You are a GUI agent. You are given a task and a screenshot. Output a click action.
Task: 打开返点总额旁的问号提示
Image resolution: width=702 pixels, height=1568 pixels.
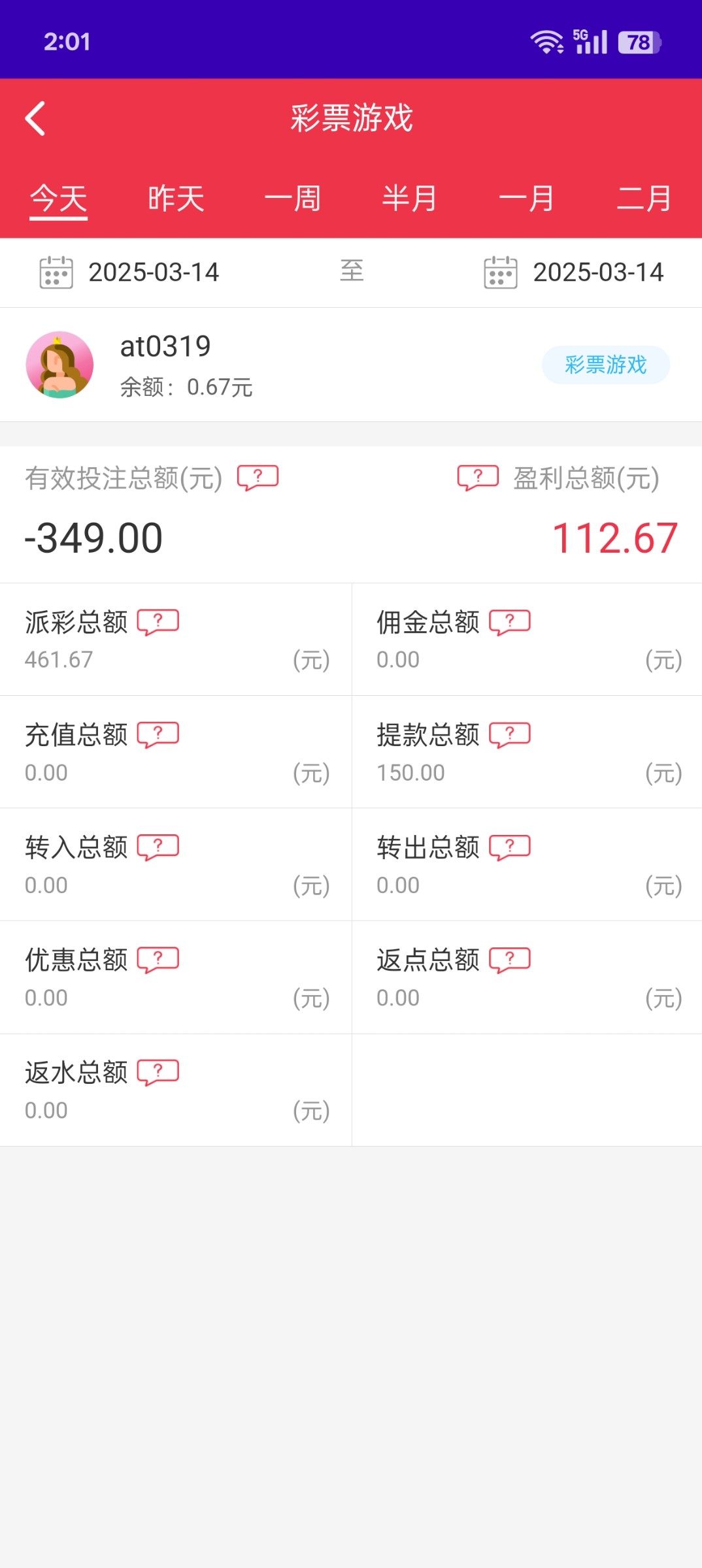coord(510,959)
